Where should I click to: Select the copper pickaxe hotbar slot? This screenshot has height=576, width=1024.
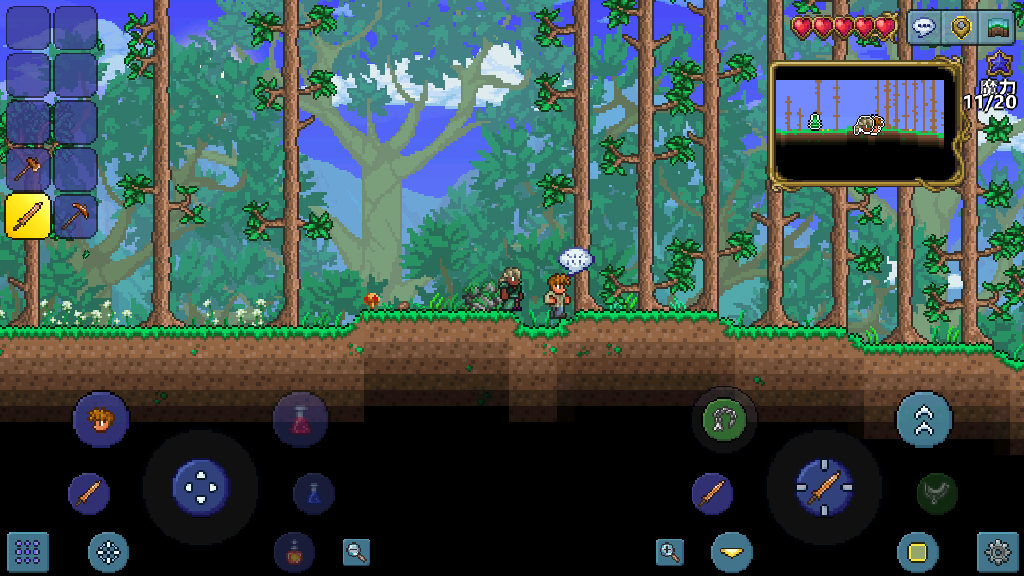(x=75, y=216)
